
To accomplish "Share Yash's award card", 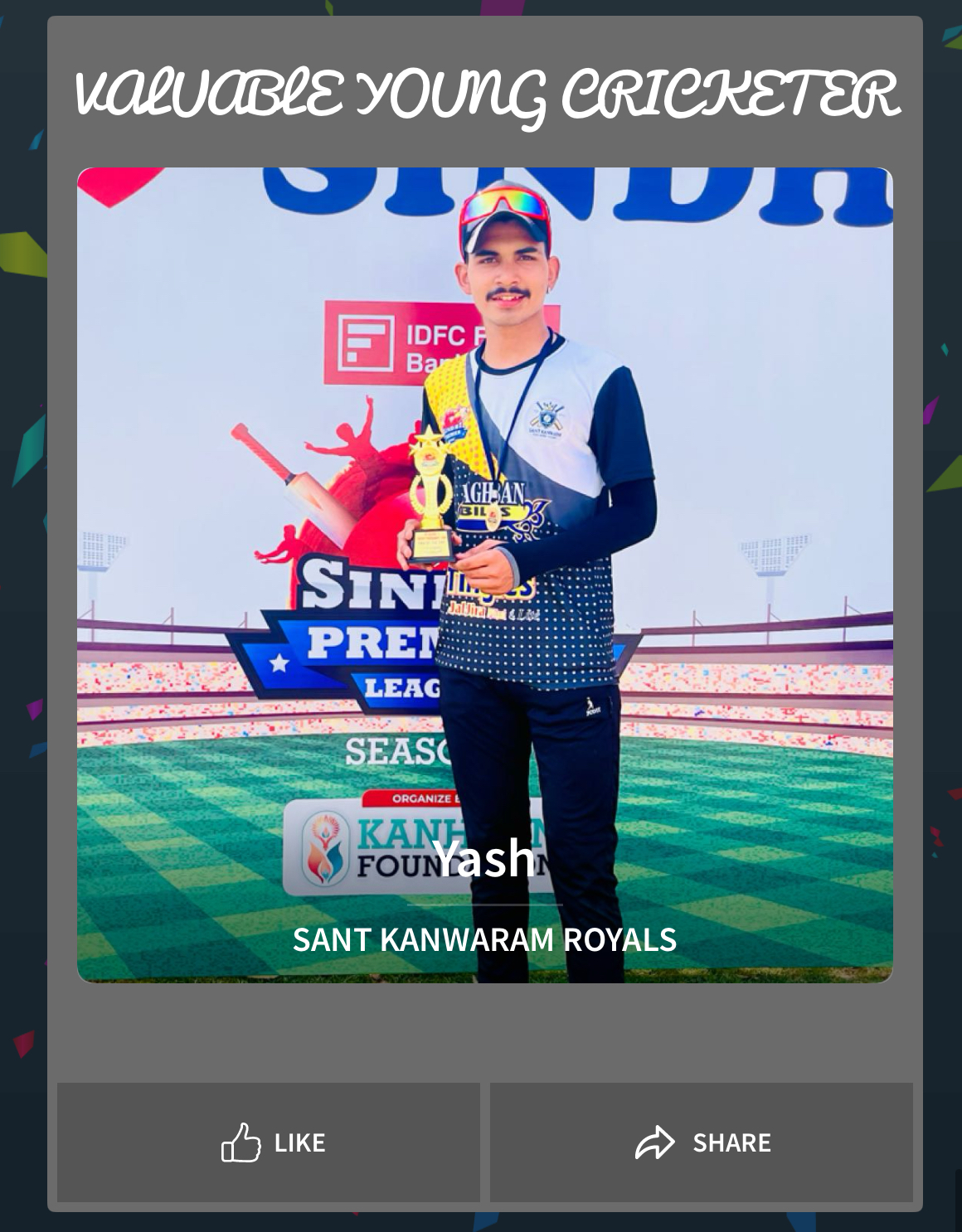I will 702,1142.
